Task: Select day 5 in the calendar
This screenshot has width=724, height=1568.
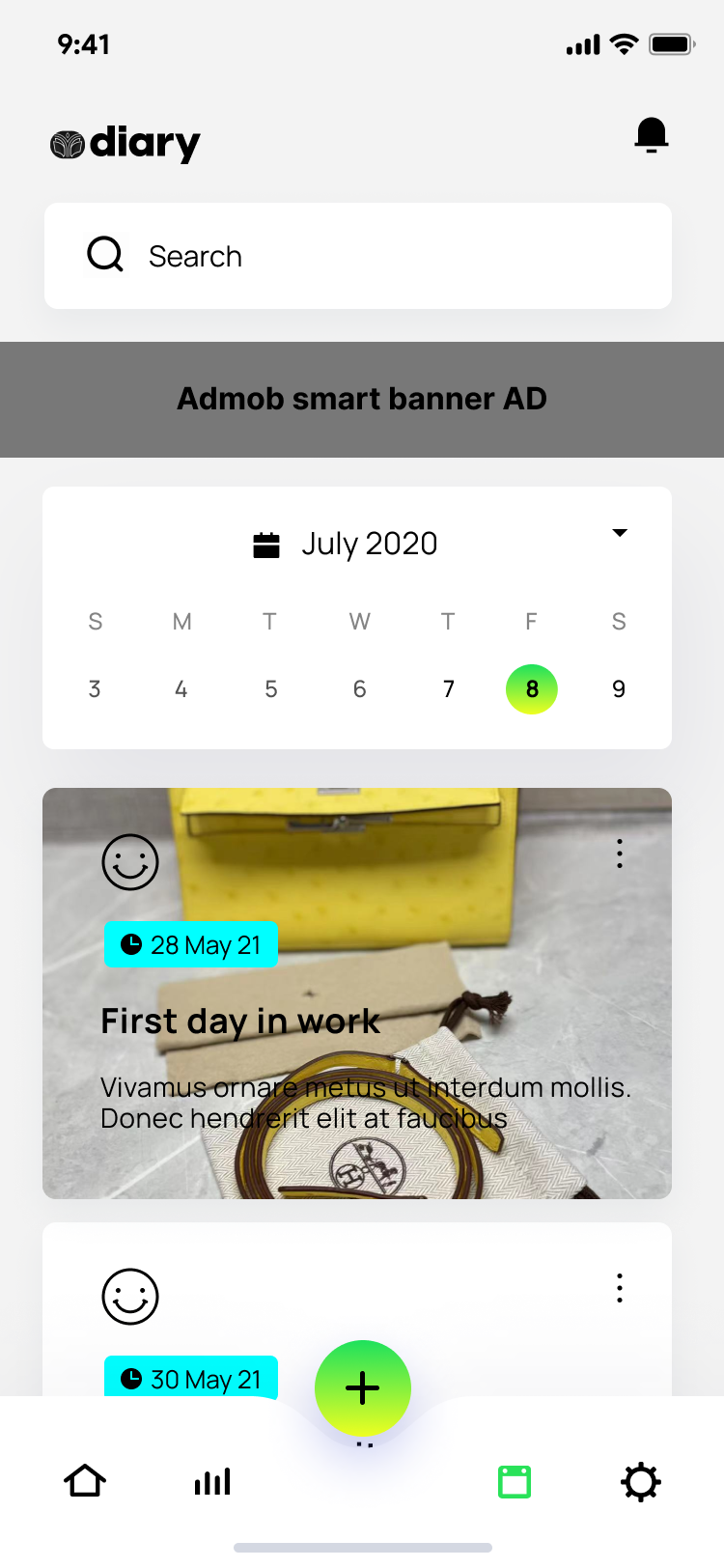Action: [x=270, y=689]
